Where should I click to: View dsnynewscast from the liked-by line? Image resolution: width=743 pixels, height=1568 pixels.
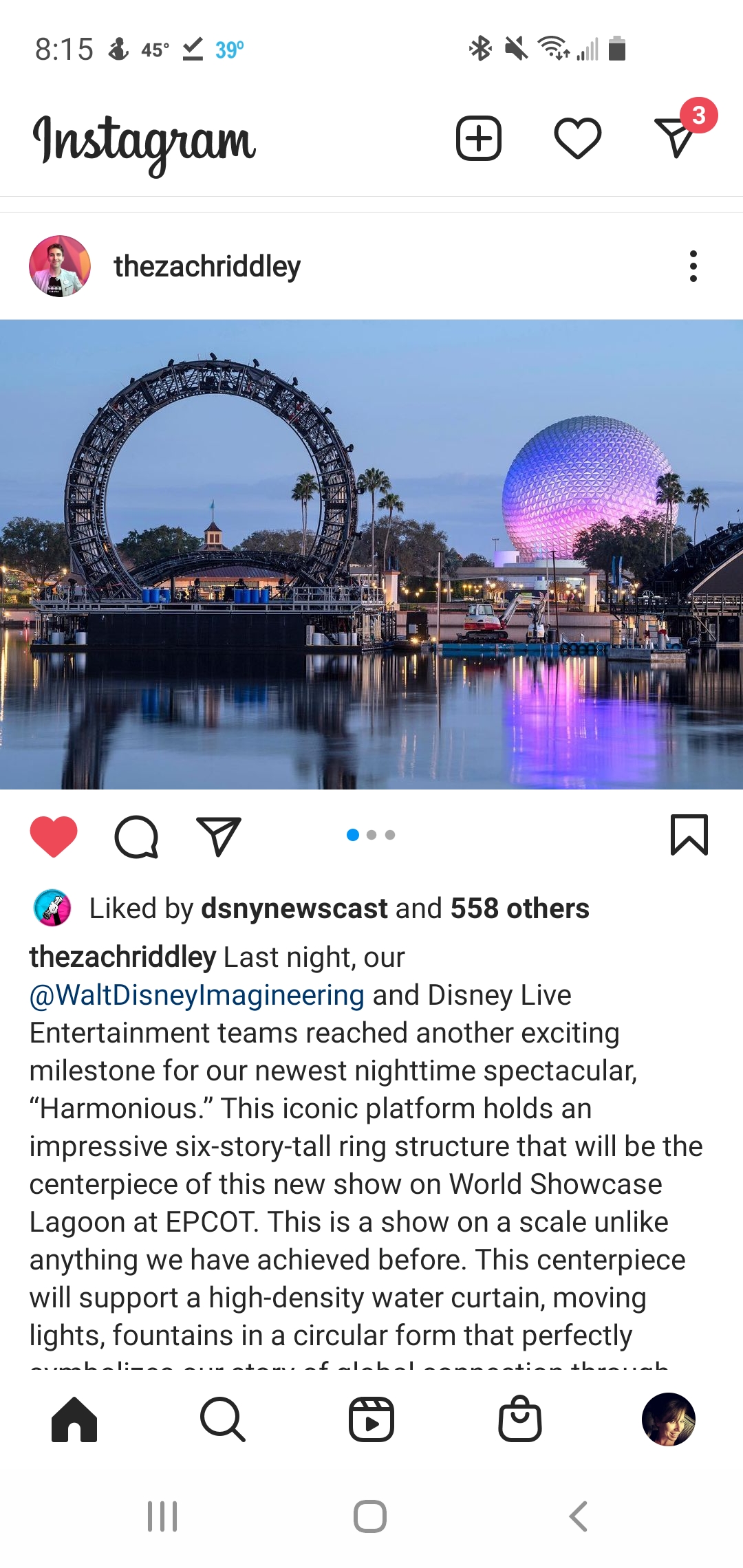pyautogui.click(x=294, y=908)
